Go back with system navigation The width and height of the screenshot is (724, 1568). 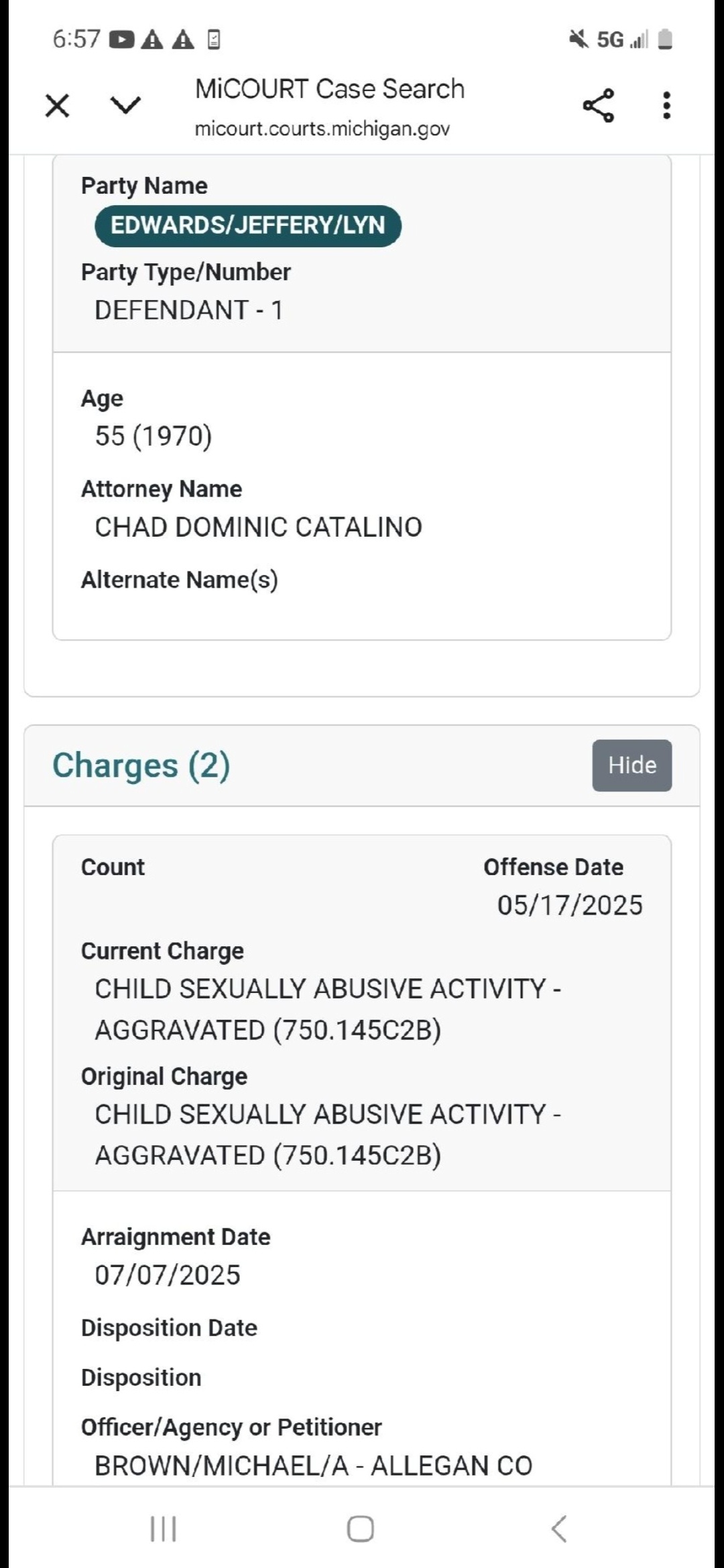coord(559,1528)
